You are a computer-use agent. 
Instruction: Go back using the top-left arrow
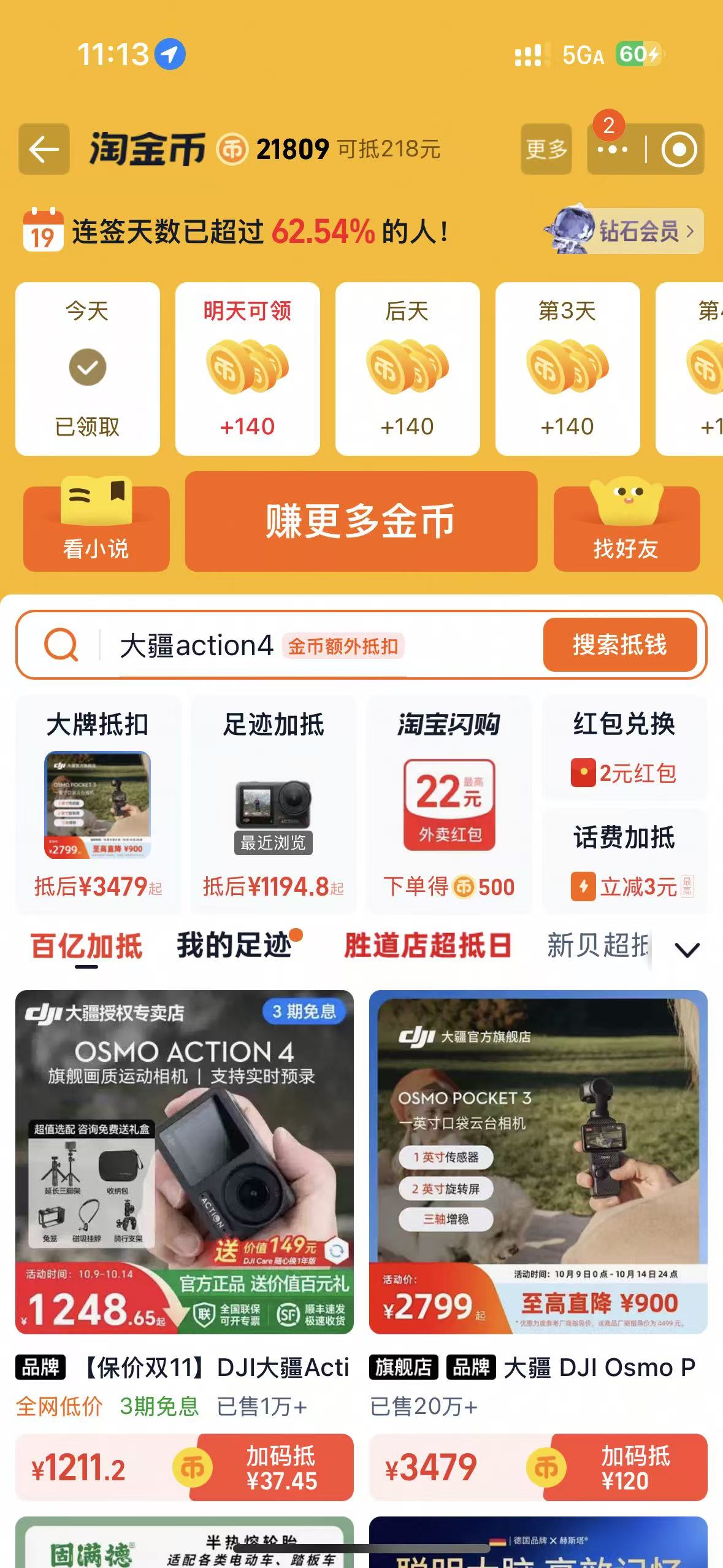click(44, 149)
